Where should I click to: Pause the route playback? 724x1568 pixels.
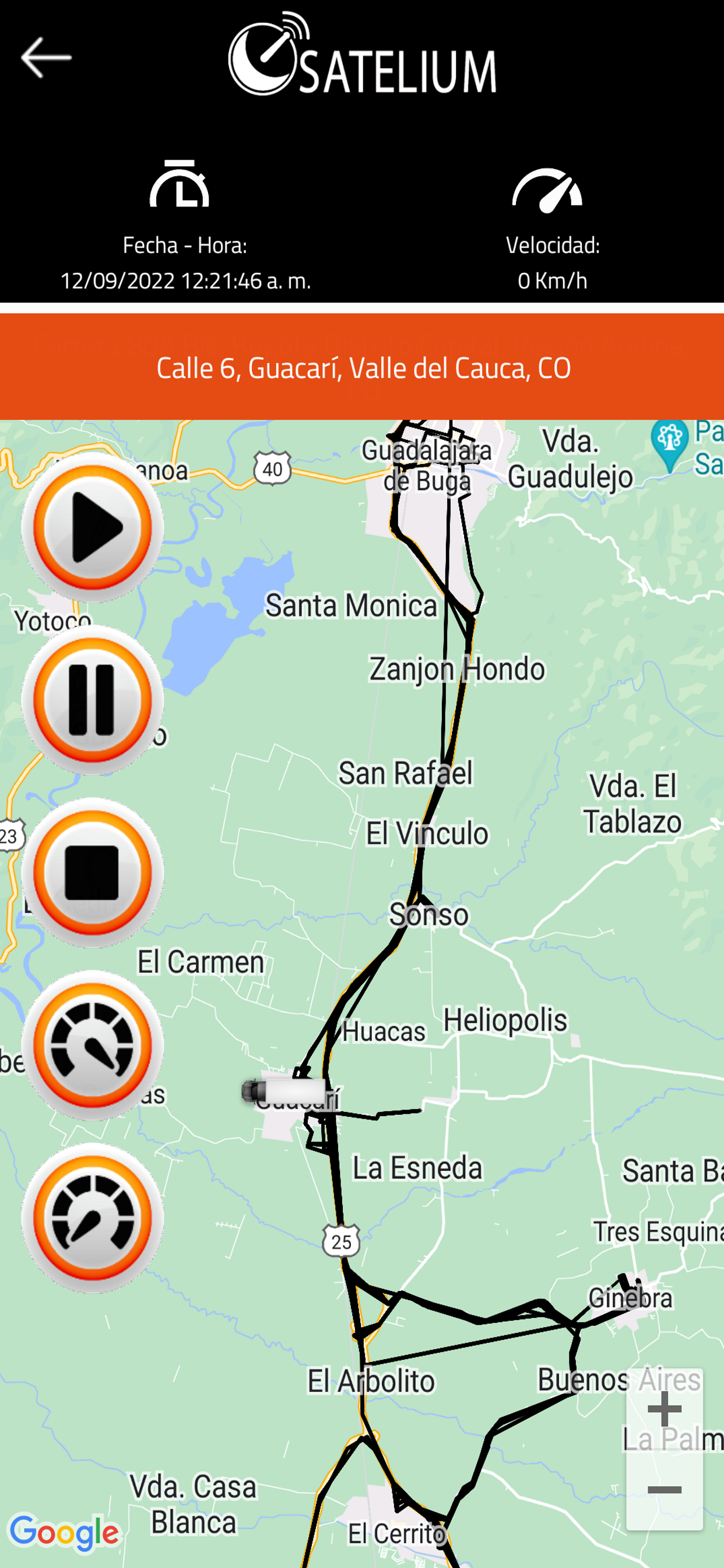pyautogui.click(x=93, y=700)
